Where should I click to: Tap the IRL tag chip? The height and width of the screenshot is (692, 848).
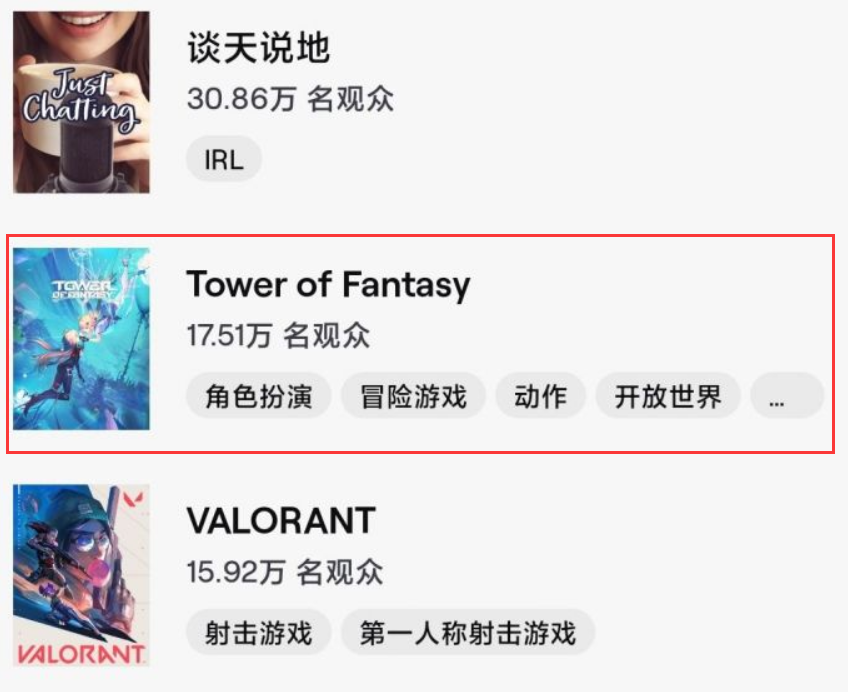(x=224, y=159)
